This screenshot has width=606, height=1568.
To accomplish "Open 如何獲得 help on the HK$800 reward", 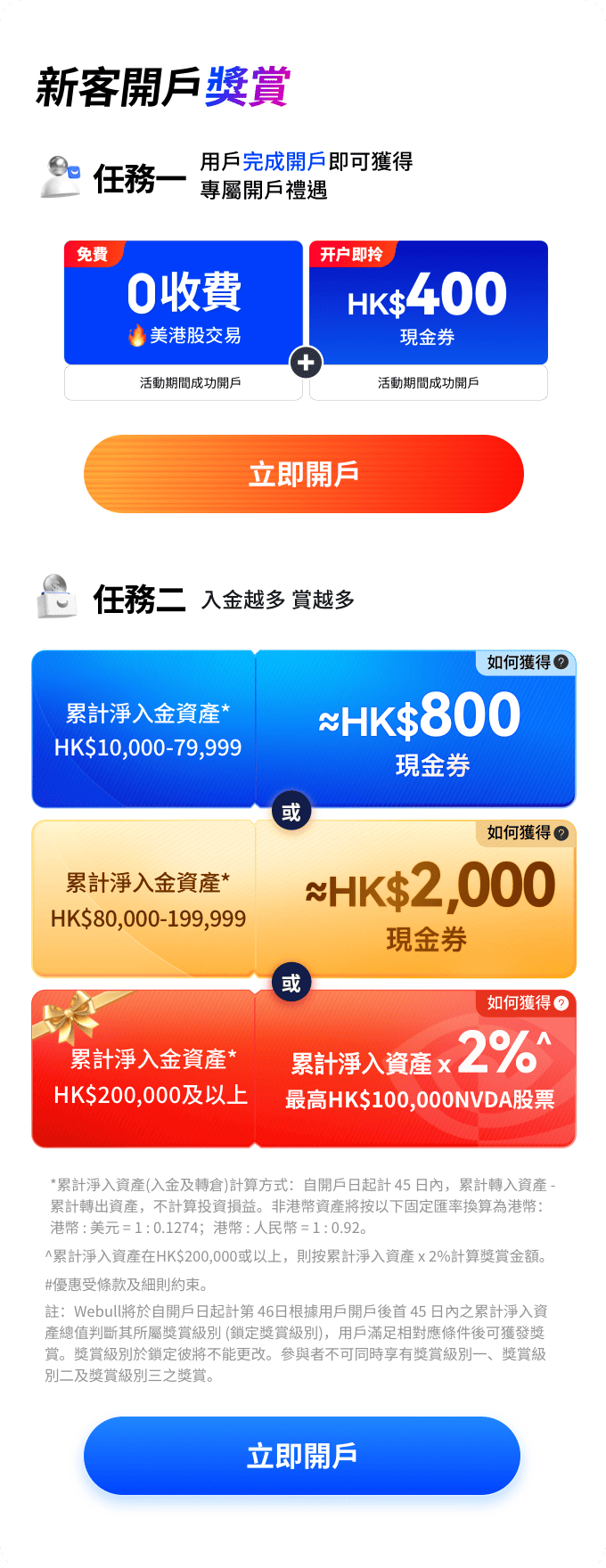I will point(527,662).
